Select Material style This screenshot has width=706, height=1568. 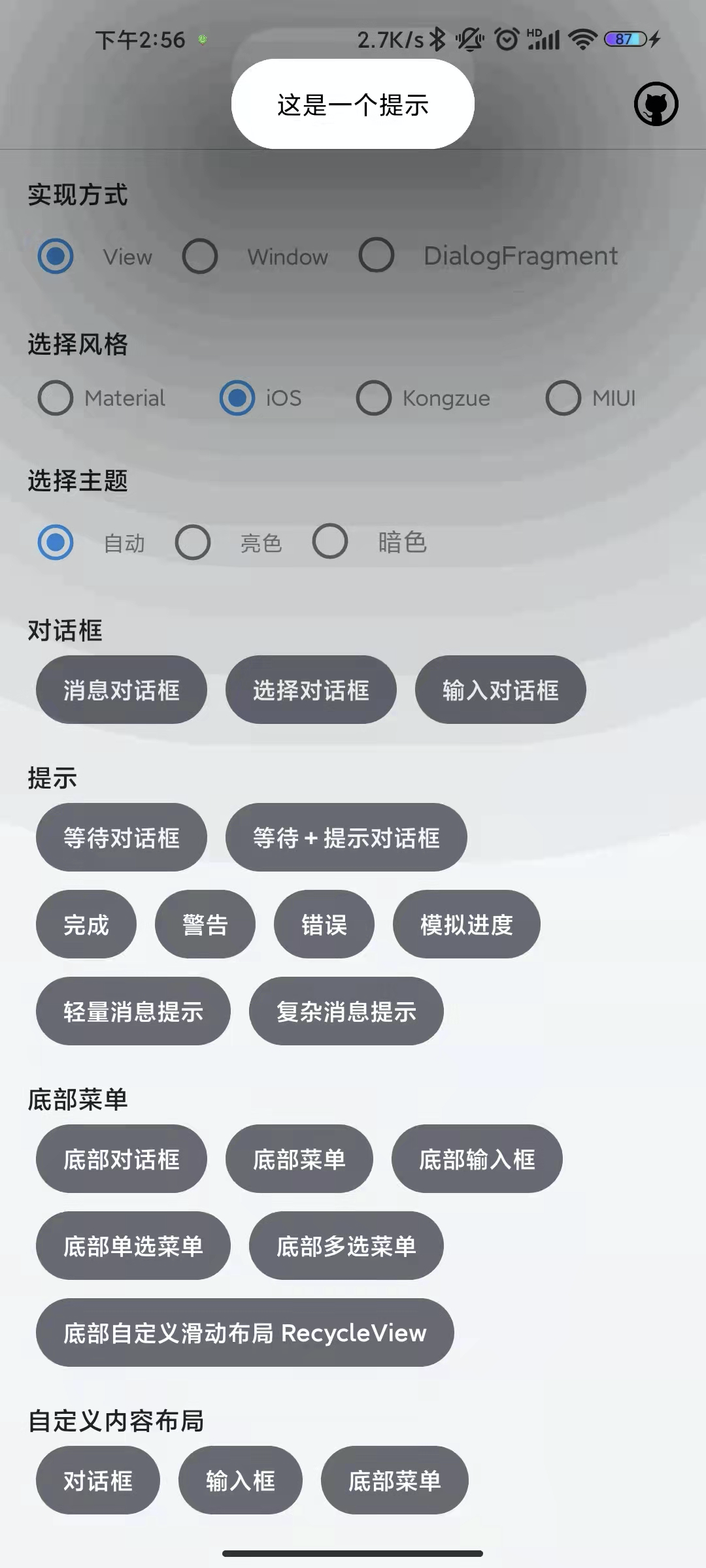[56, 398]
